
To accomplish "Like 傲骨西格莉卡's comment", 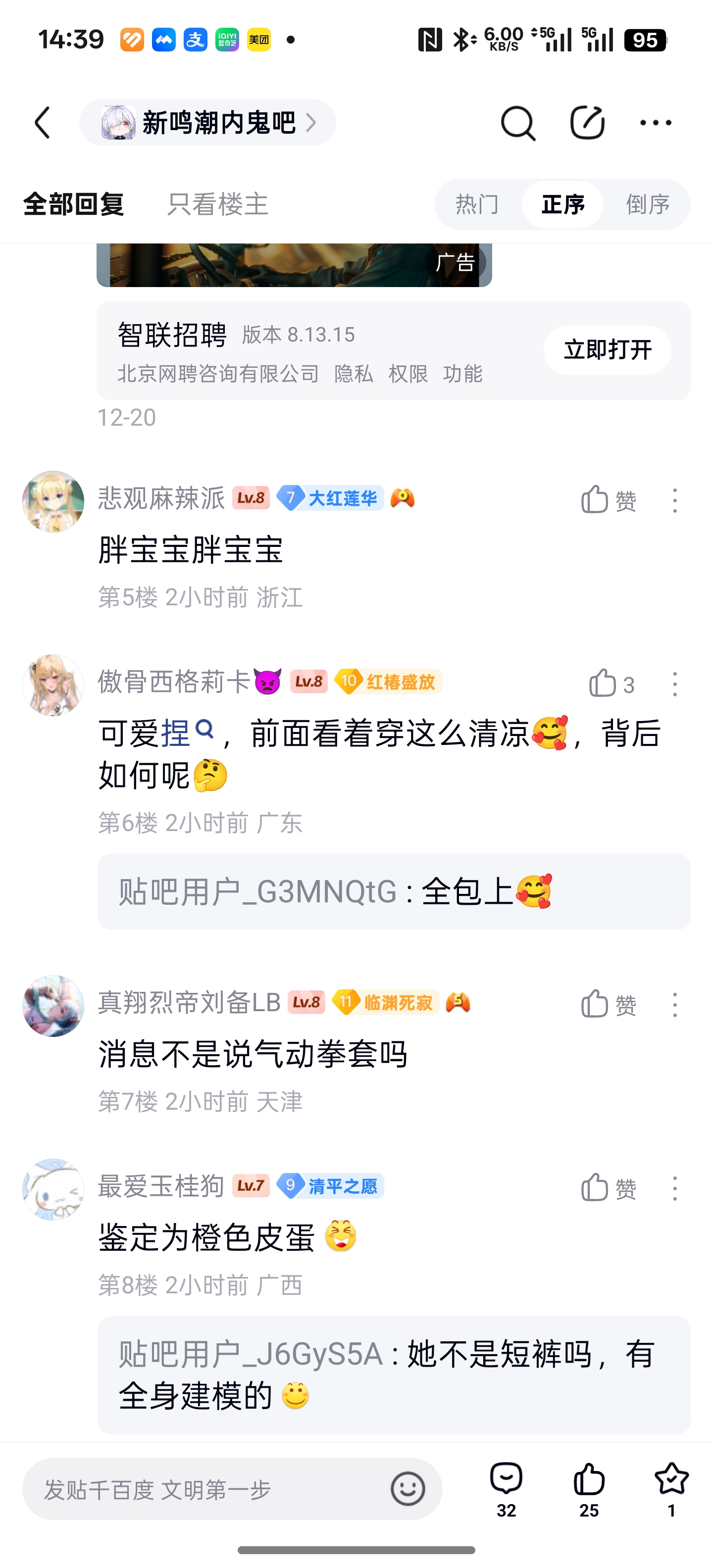I will [611, 684].
